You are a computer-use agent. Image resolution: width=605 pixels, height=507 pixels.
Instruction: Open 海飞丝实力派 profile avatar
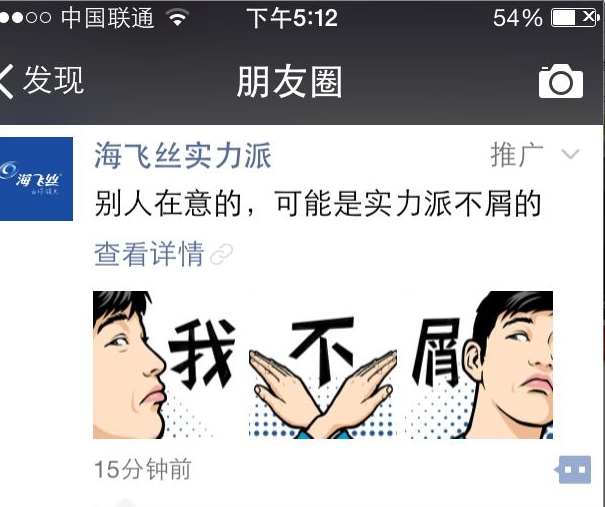click(36, 179)
